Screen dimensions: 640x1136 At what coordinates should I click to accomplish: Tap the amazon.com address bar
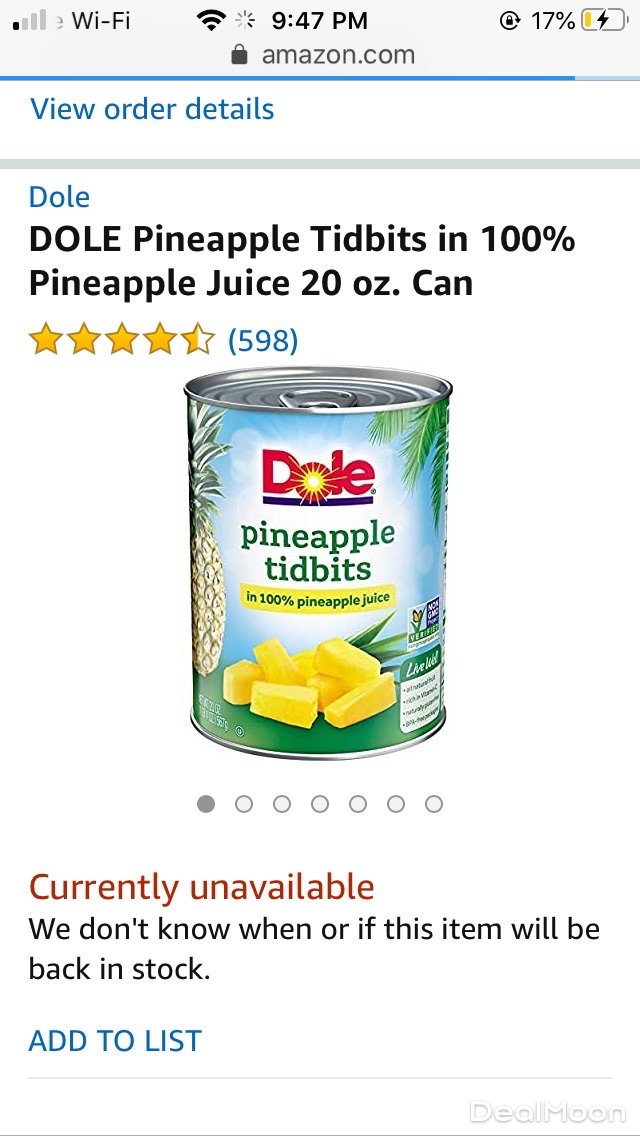point(322,55)
